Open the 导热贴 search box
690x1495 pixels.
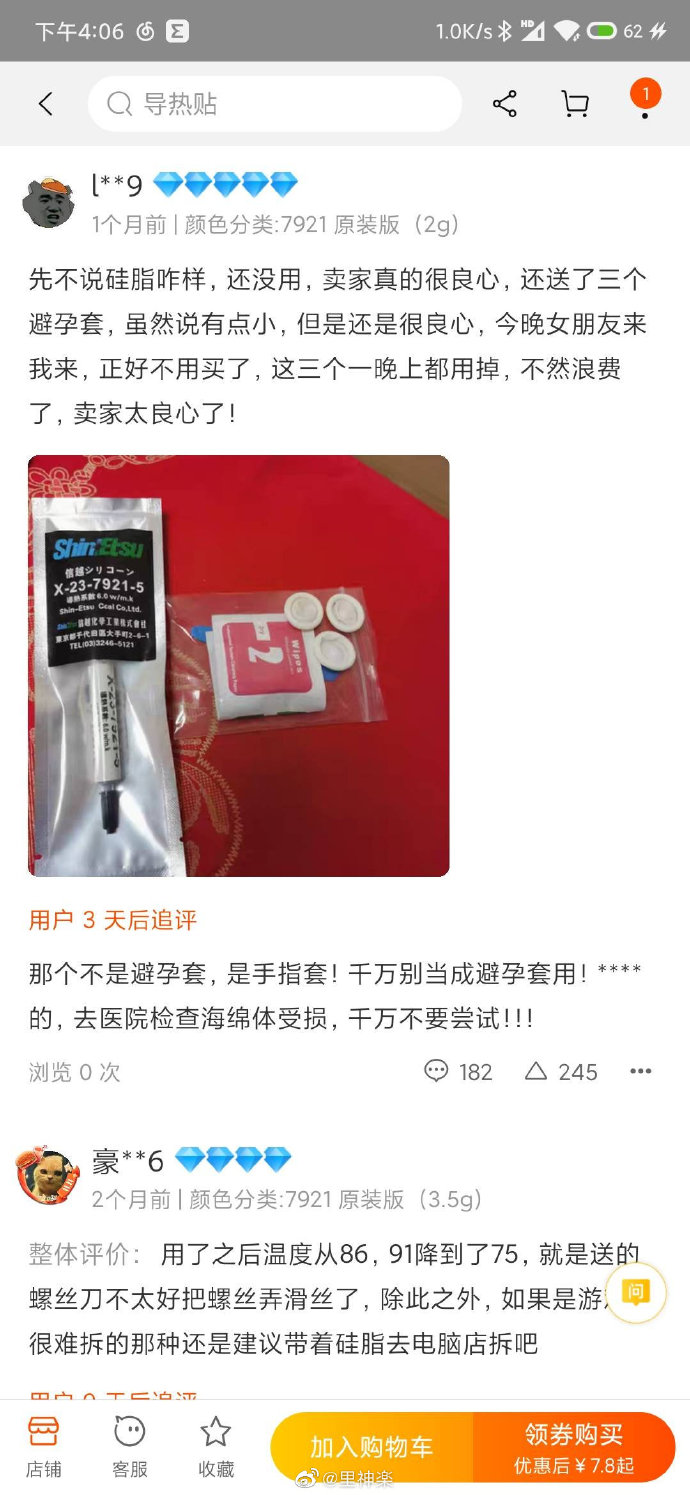coord(274,104)
